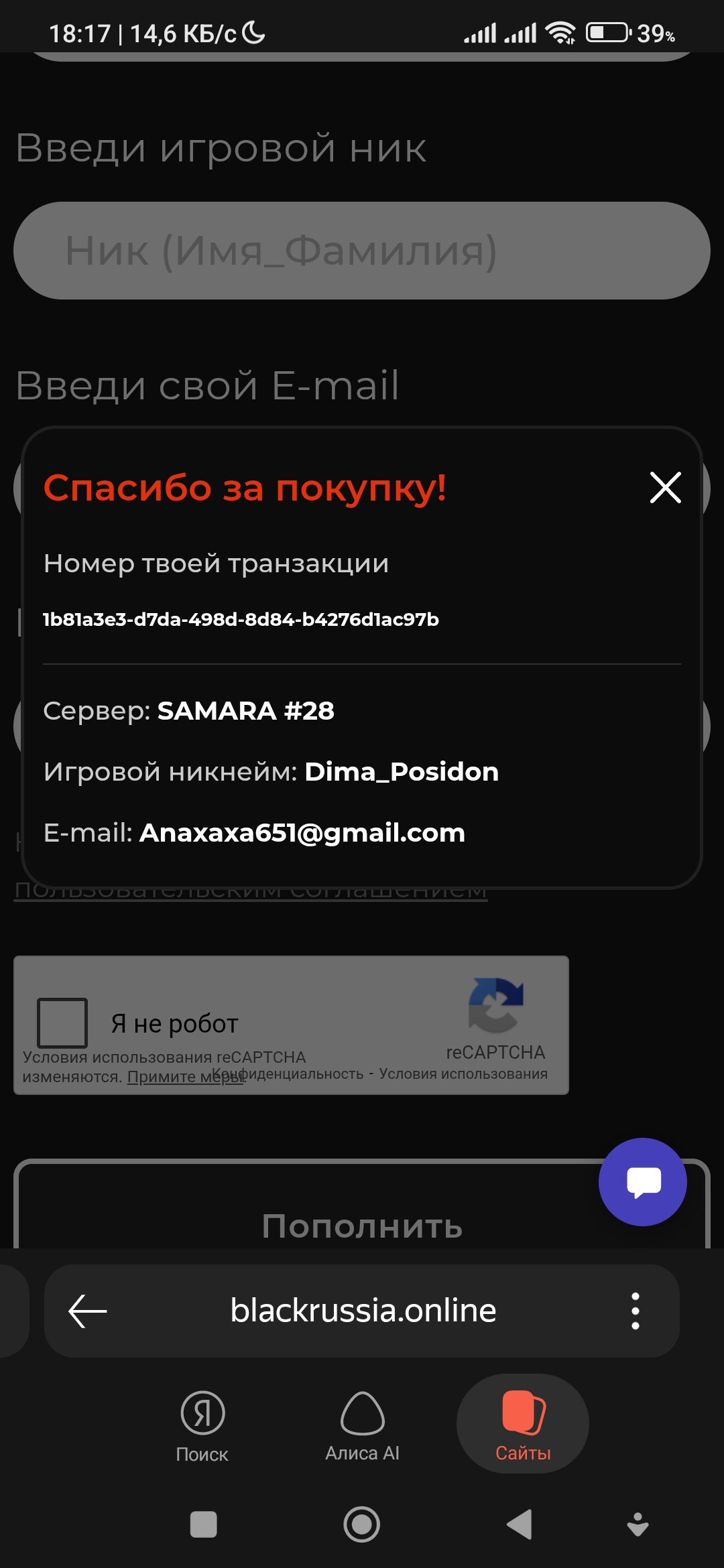This screenshot has height=1568, width=724.
Task: Open the support chat bubble
Action: (642, 1181)
